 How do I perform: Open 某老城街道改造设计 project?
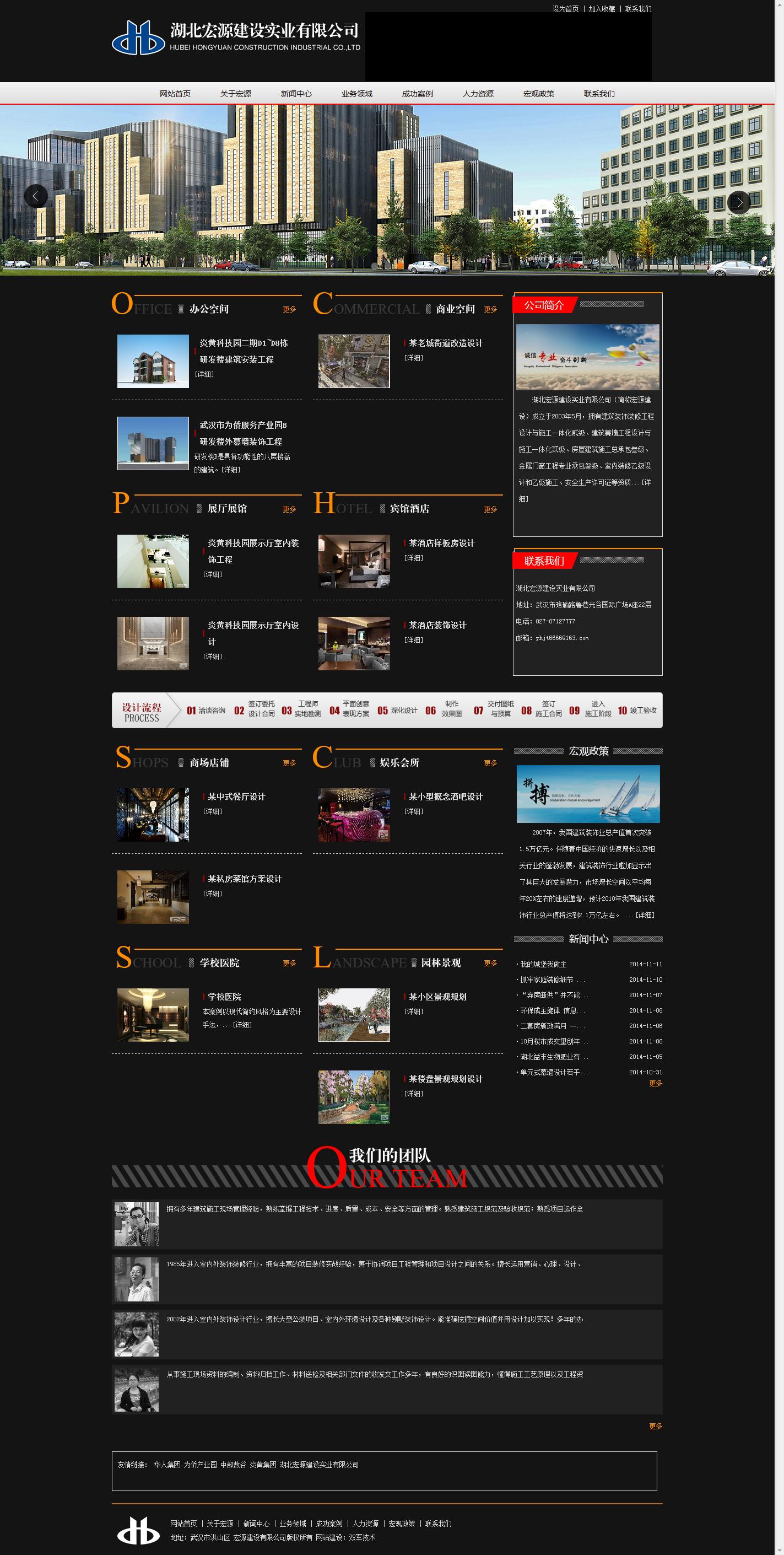click(445, 343)
